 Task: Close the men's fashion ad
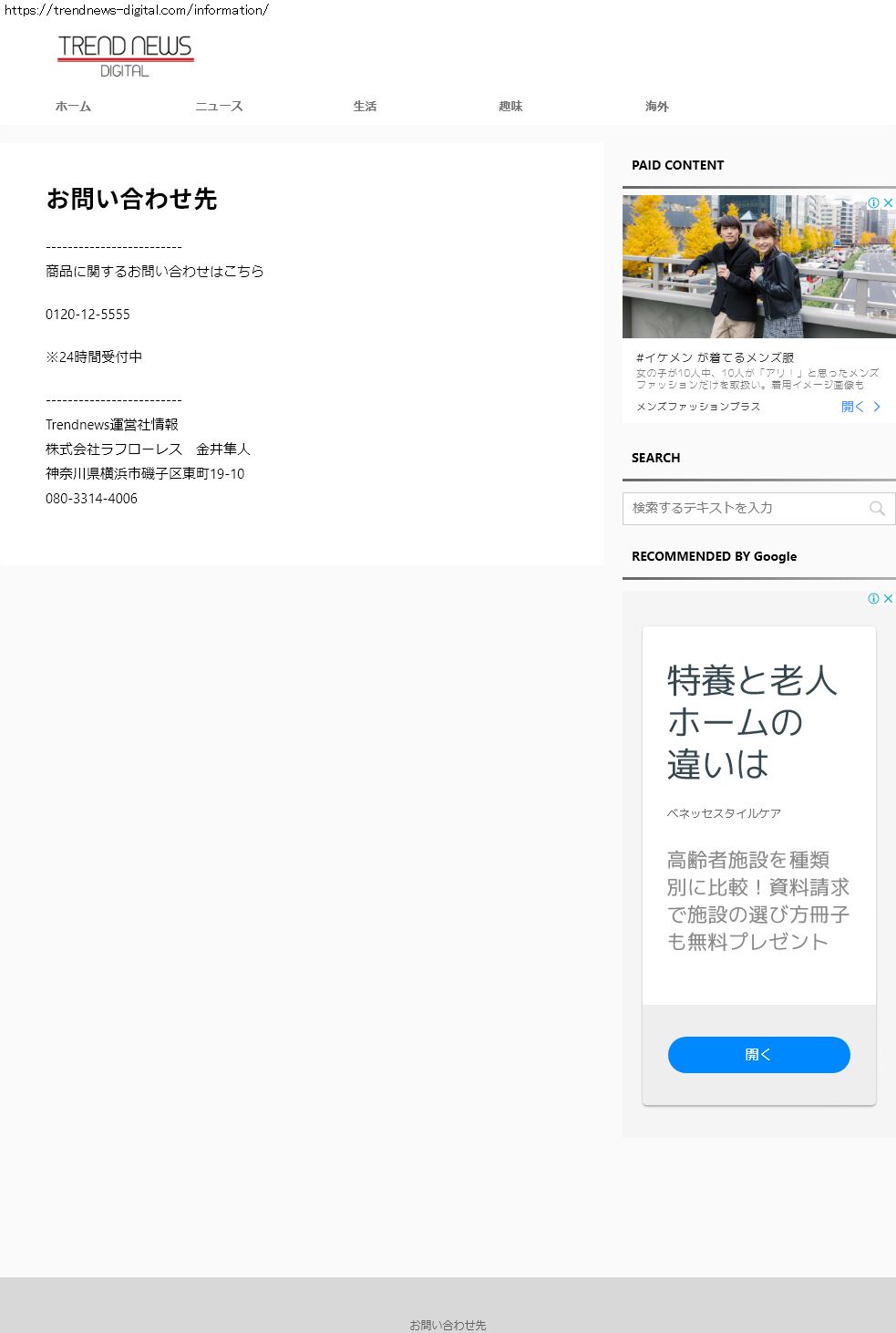click(x=889, y=202)
